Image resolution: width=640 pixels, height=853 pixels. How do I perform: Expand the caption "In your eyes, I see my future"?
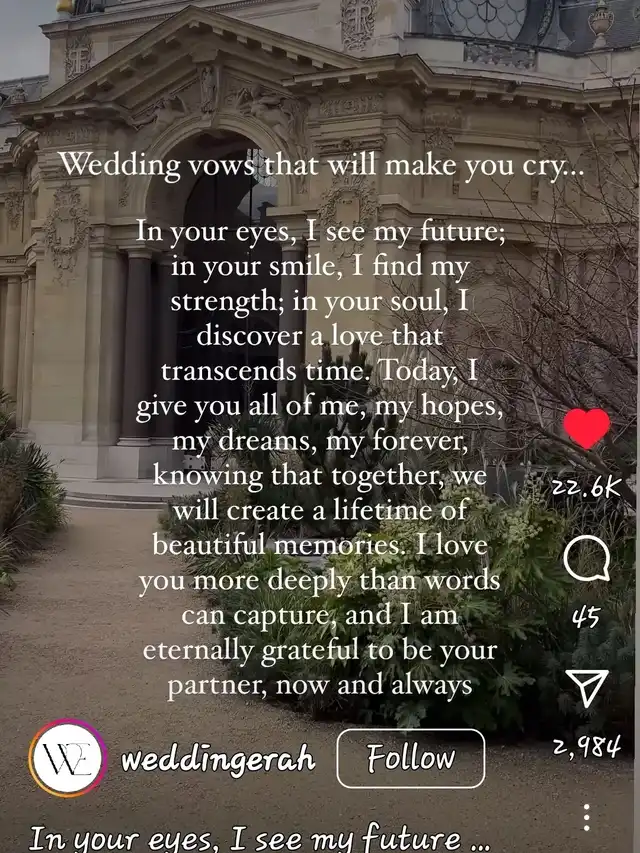(x=260, y=838)
